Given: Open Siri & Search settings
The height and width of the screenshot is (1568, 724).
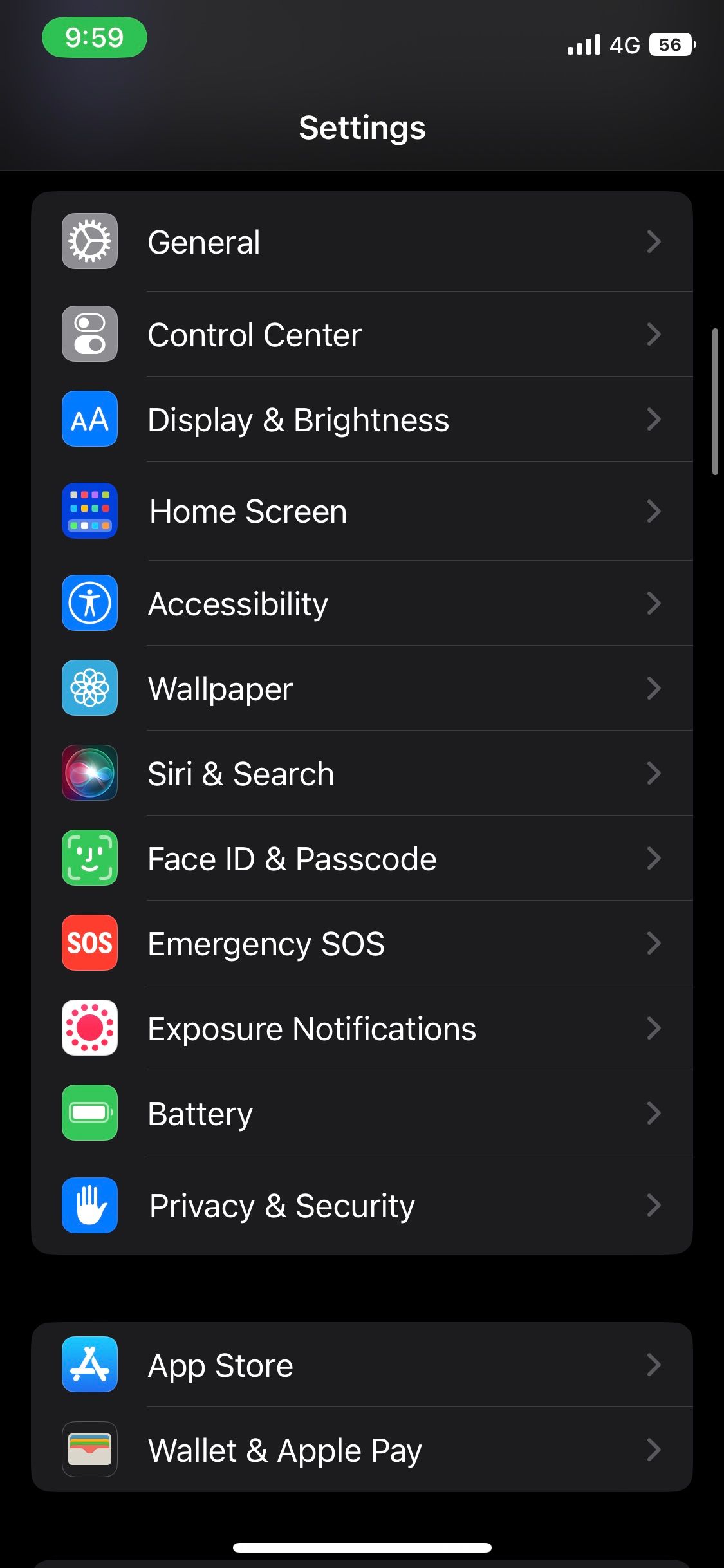Looking at the screenshot, I should point(360,774).
